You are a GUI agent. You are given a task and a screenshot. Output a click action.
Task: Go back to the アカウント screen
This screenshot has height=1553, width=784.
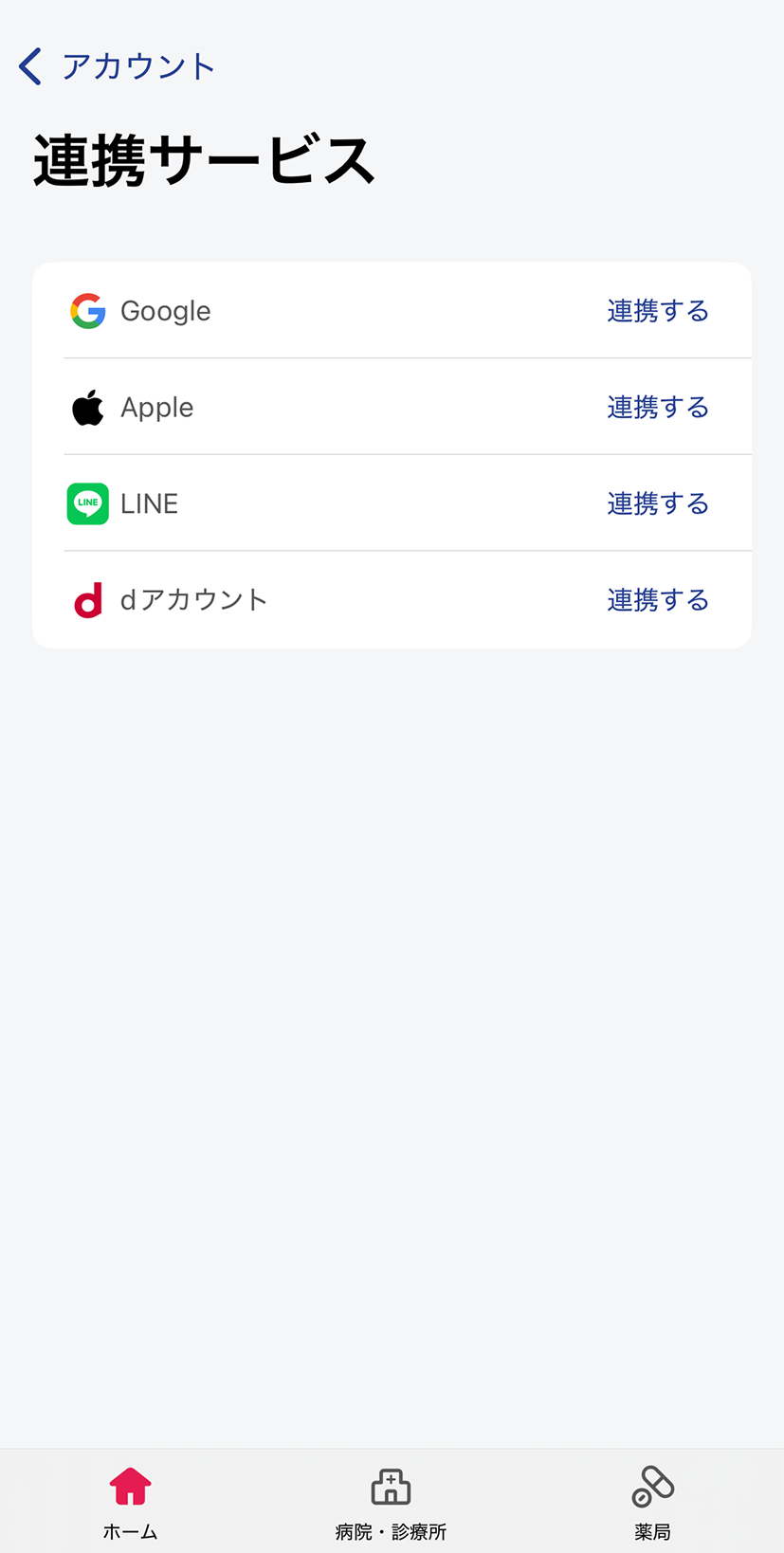click(117, 66)
